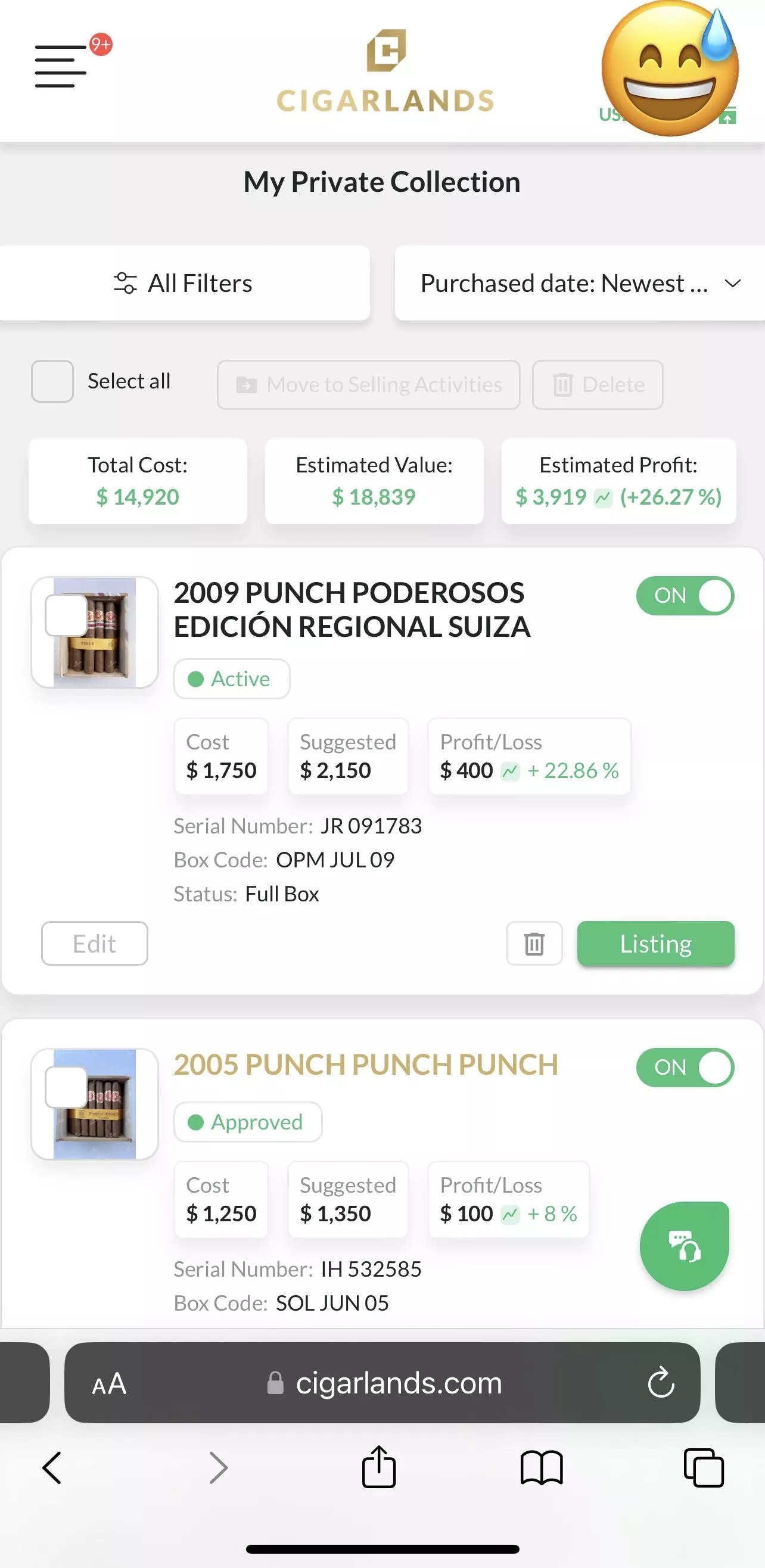The width and height of the screenshot is (765, 1568).
Task: Go back in the browser
Action: pyautogui.click(x=52, y=1468)
